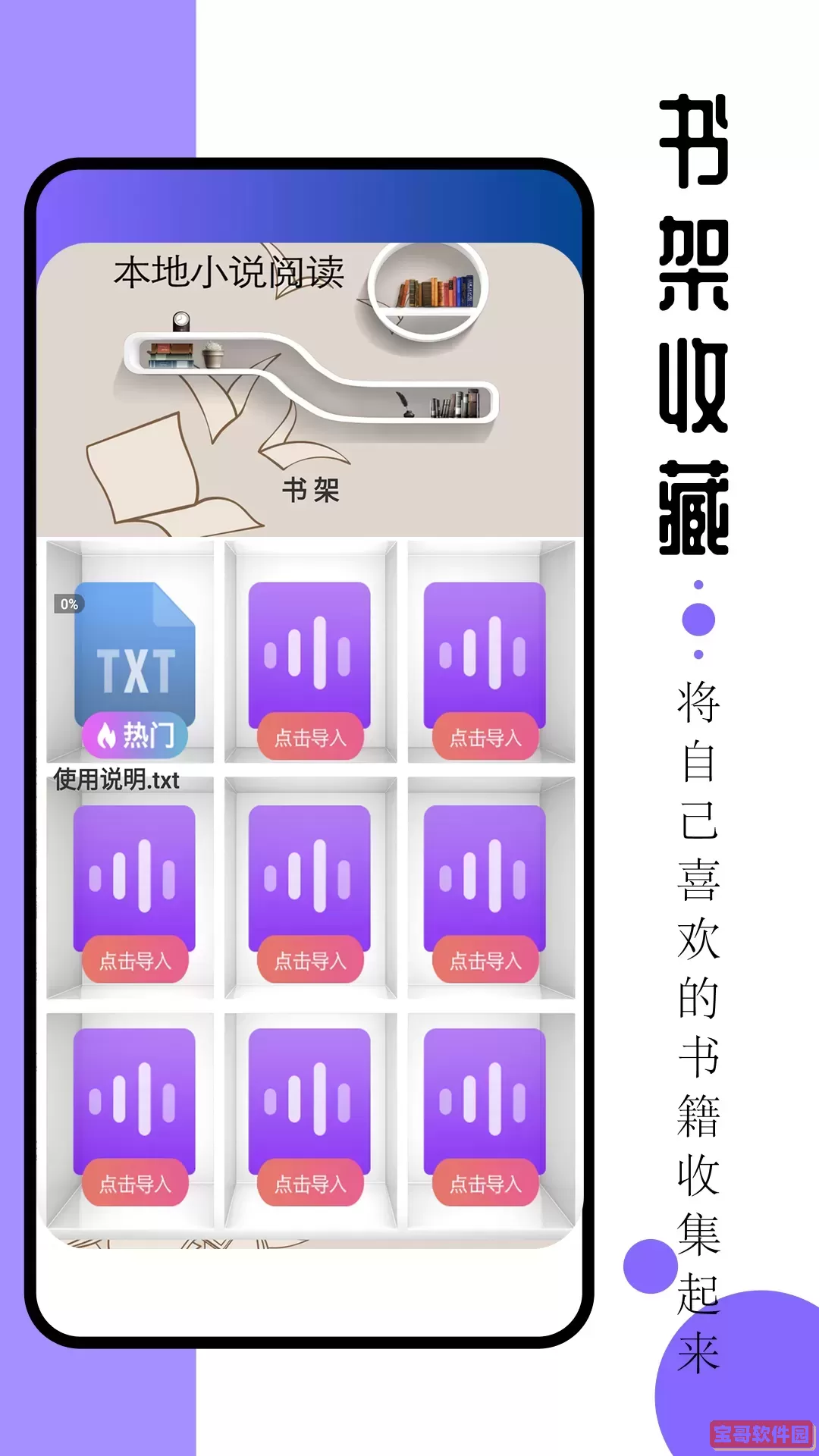The image size is (819, 1456).
Task: Click the 本地小说阅读 banner title
Action: [x=229, y=273]
